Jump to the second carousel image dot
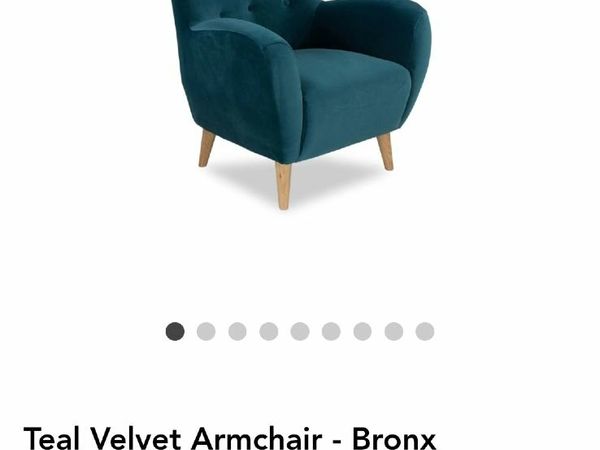This screenshot has height=450, width=600. point(206,331)
